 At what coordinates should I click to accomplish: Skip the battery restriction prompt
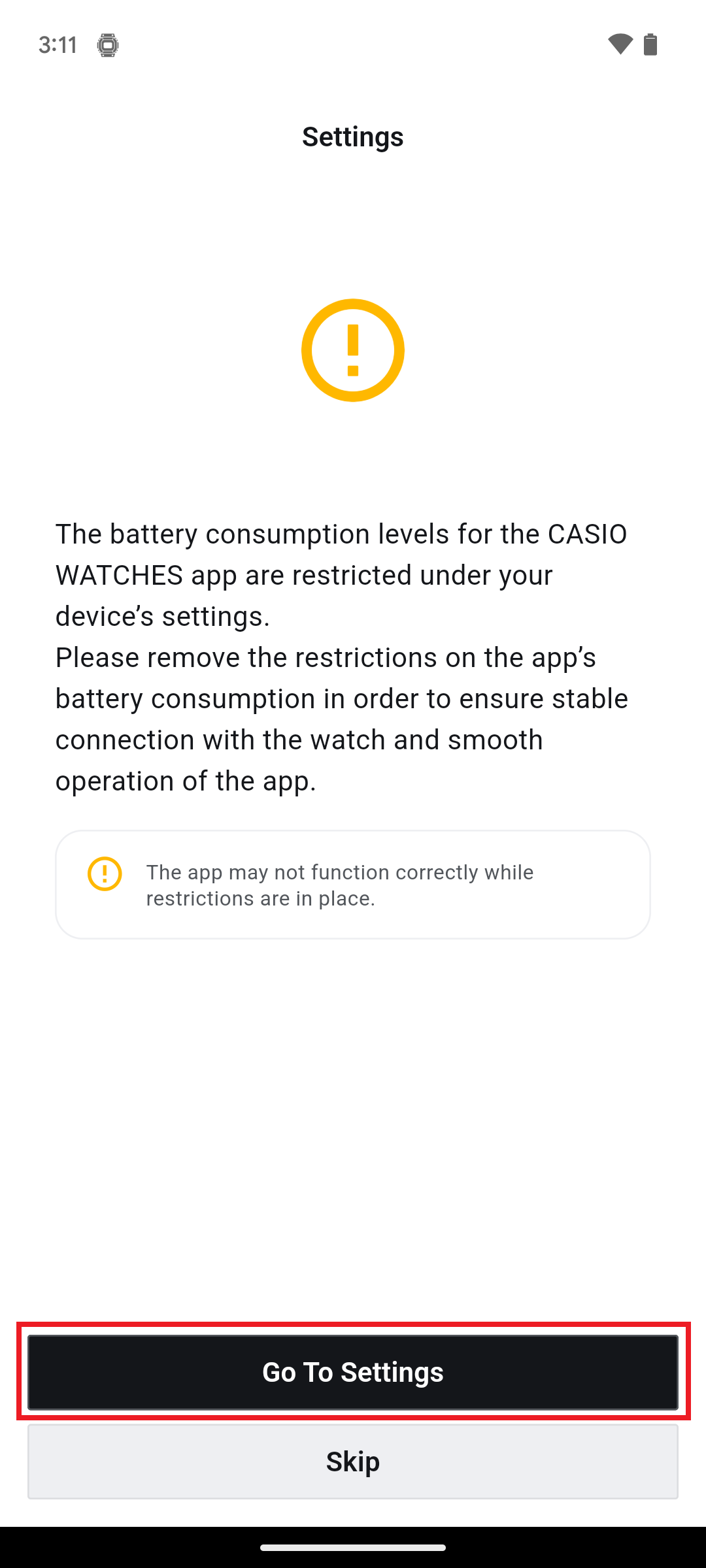click(353, 1462)
